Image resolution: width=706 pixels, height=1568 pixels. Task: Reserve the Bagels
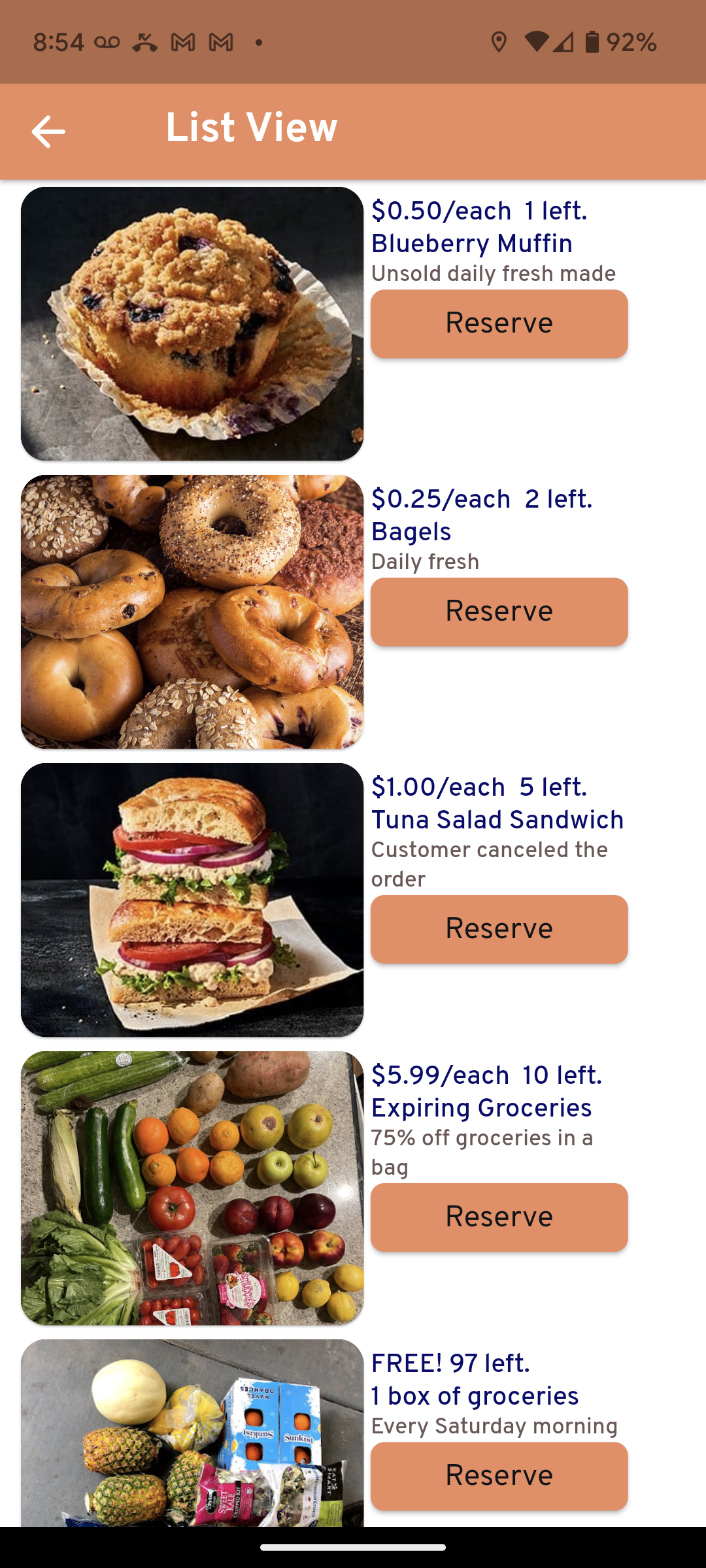(x=499, y=612)
